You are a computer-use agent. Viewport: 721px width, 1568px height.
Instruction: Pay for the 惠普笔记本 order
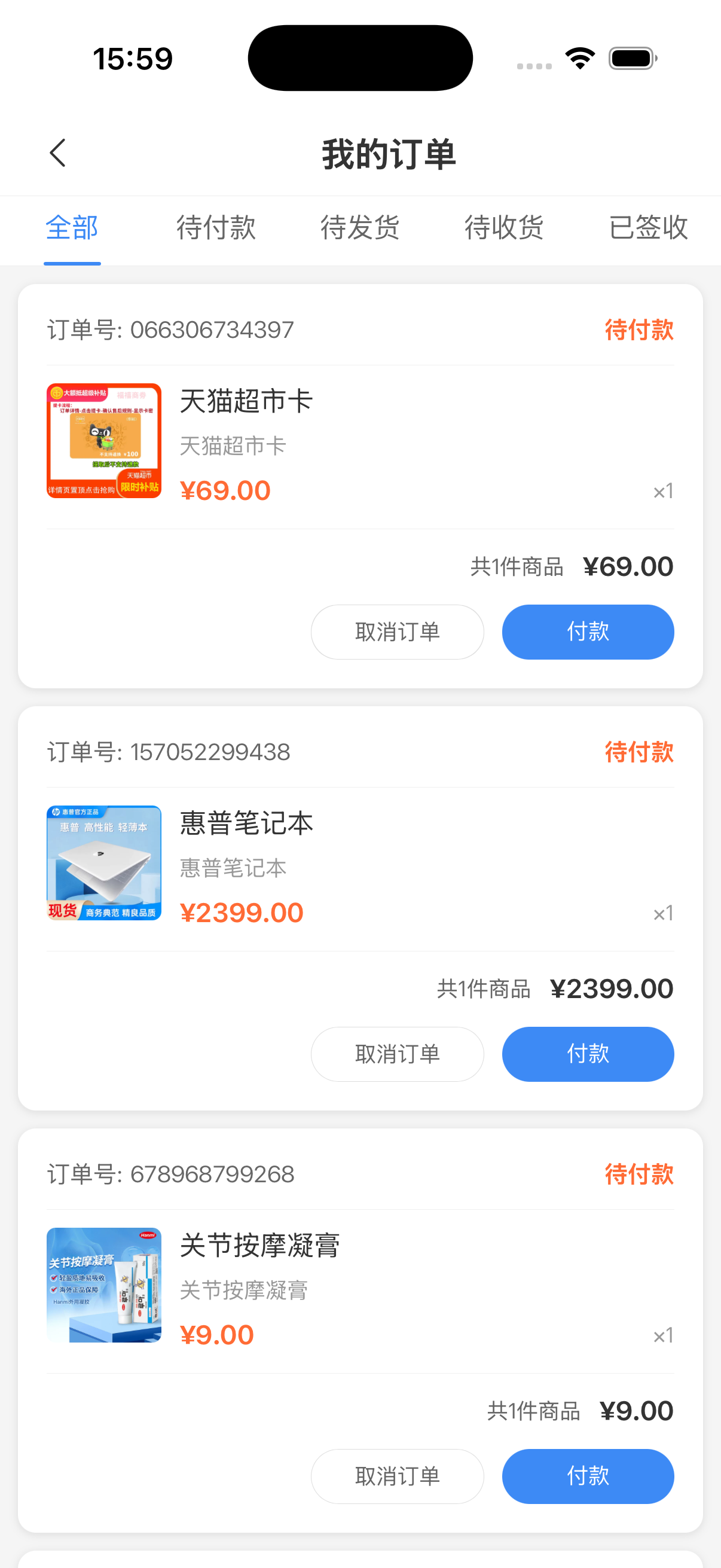click(588, 1054)
